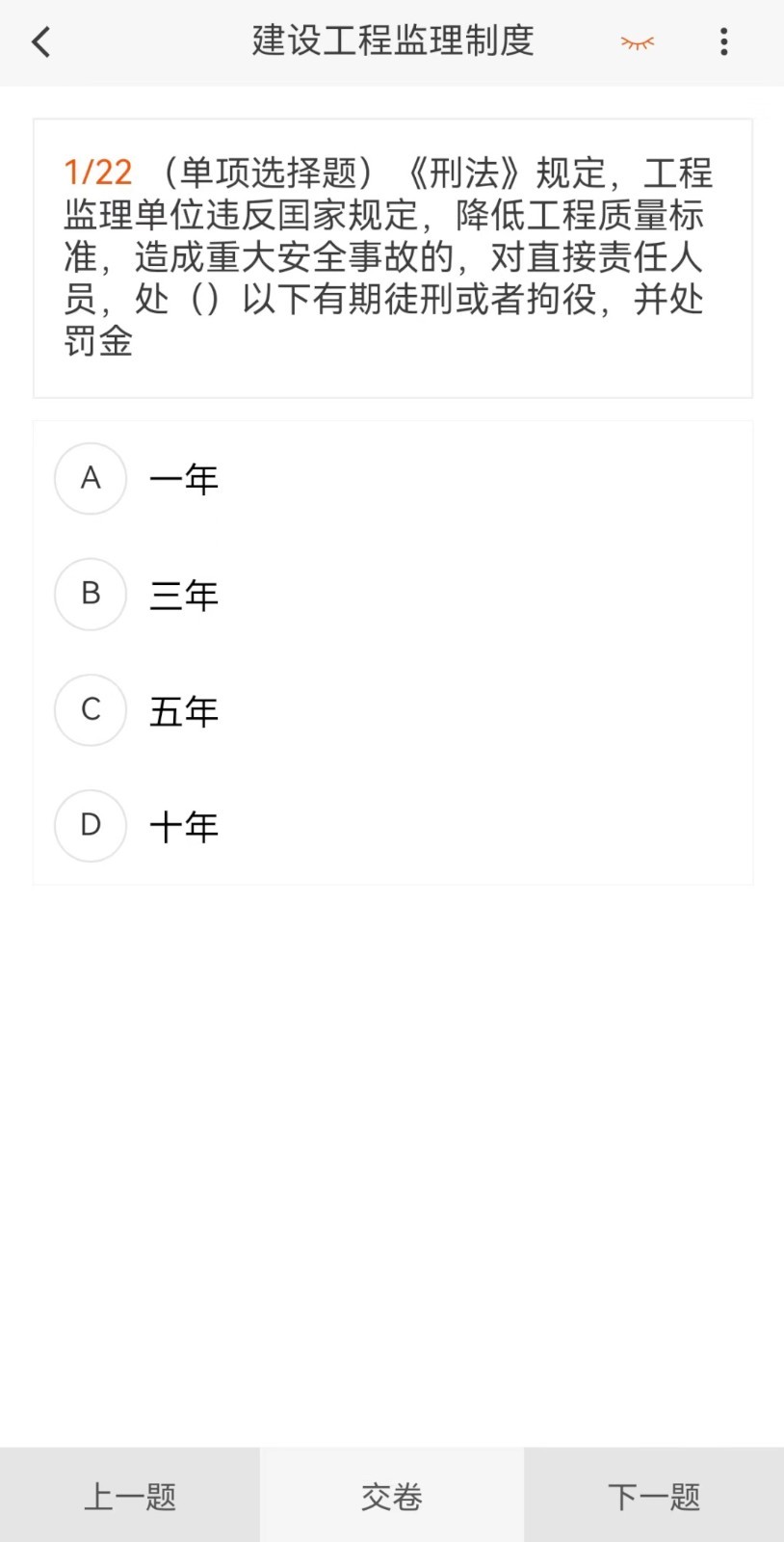Image resolution: width=784 pixels, height=1542 pixels.
Task: Tap 建设工程监理制度 title bar
Action: pos(392,41)
